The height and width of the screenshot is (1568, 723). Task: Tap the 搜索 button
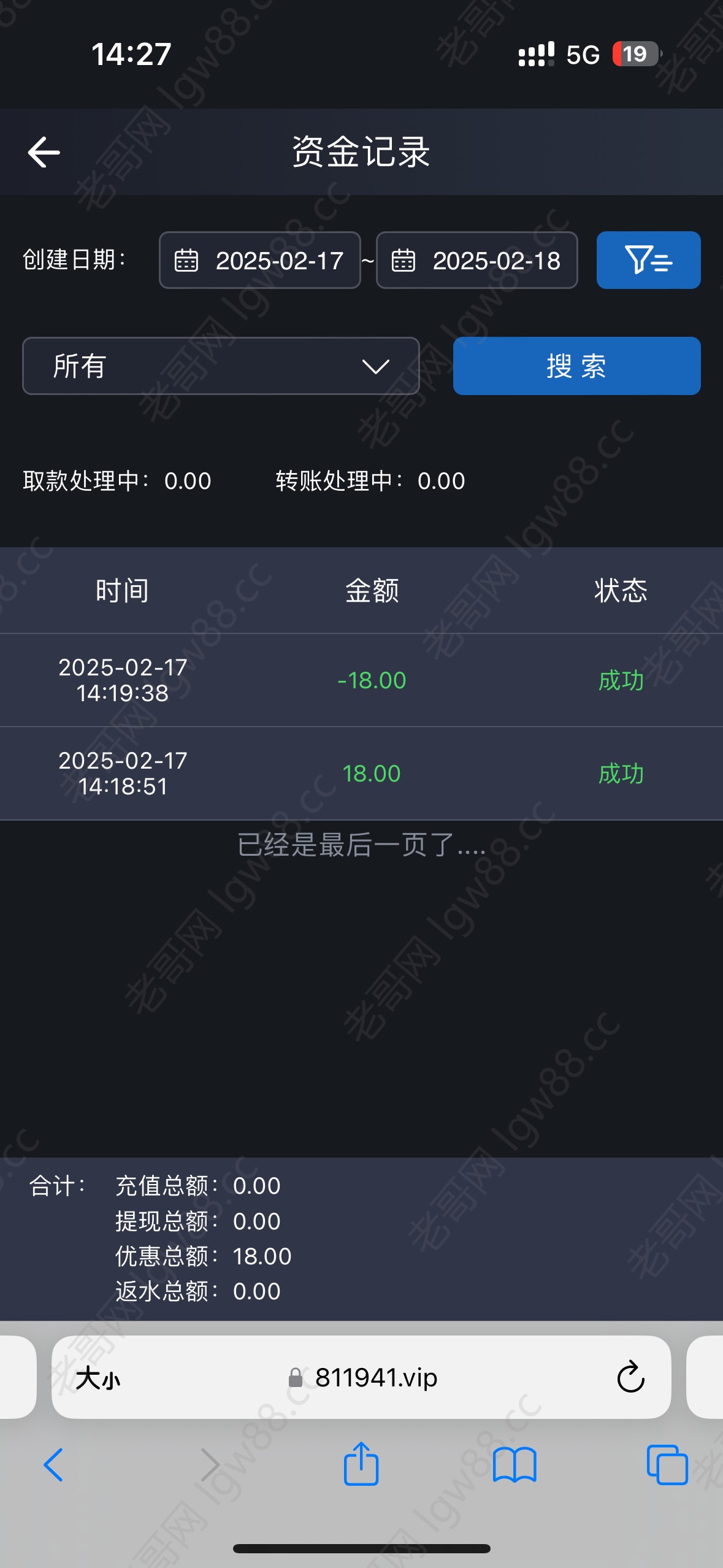click(576, 366)
